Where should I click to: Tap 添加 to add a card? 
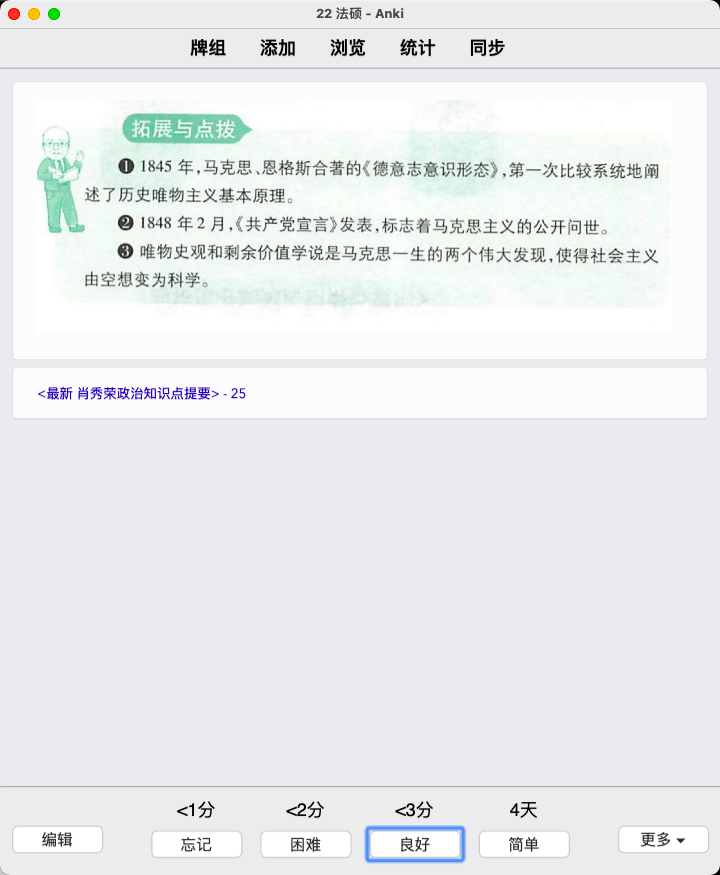[x=278, y=48]
